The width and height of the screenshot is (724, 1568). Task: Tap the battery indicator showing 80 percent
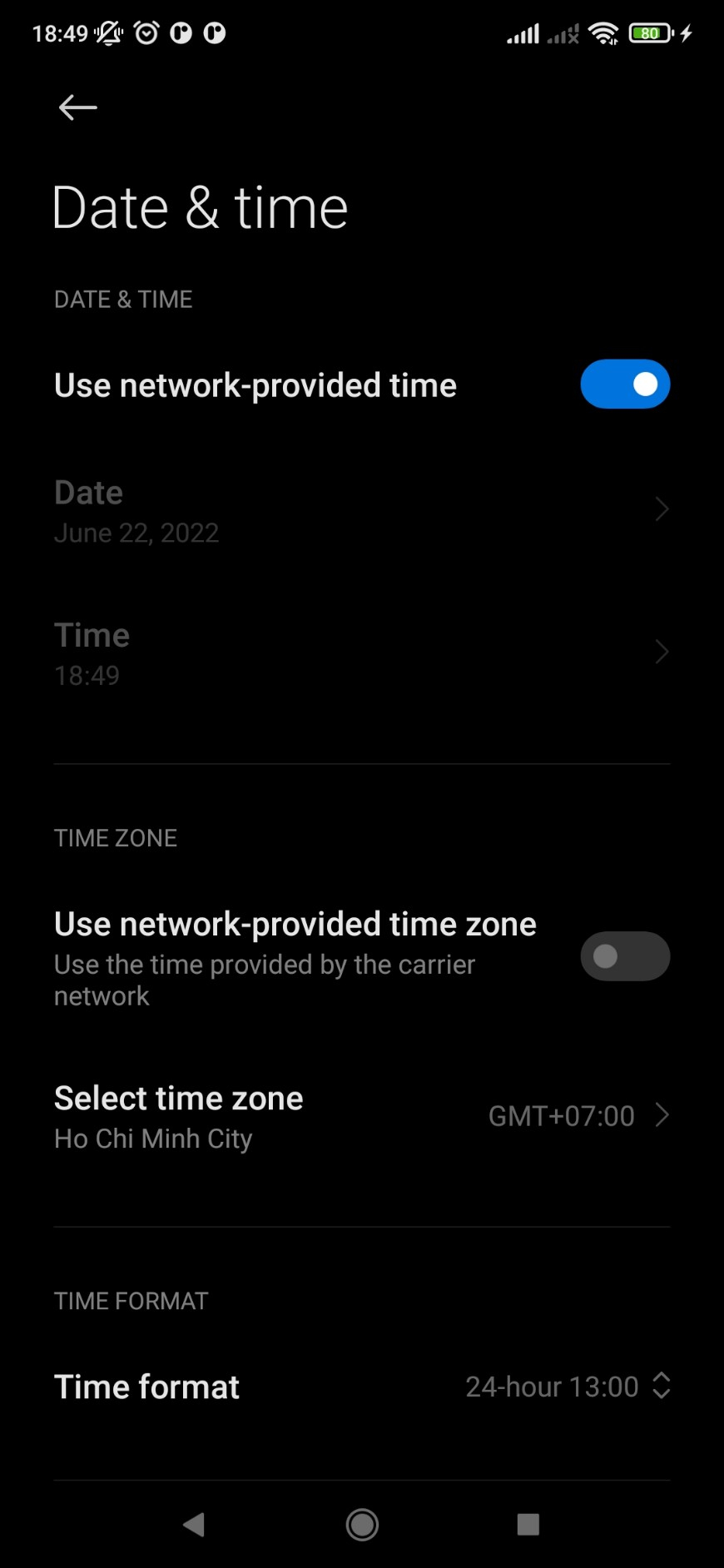[x=652, y=33]
